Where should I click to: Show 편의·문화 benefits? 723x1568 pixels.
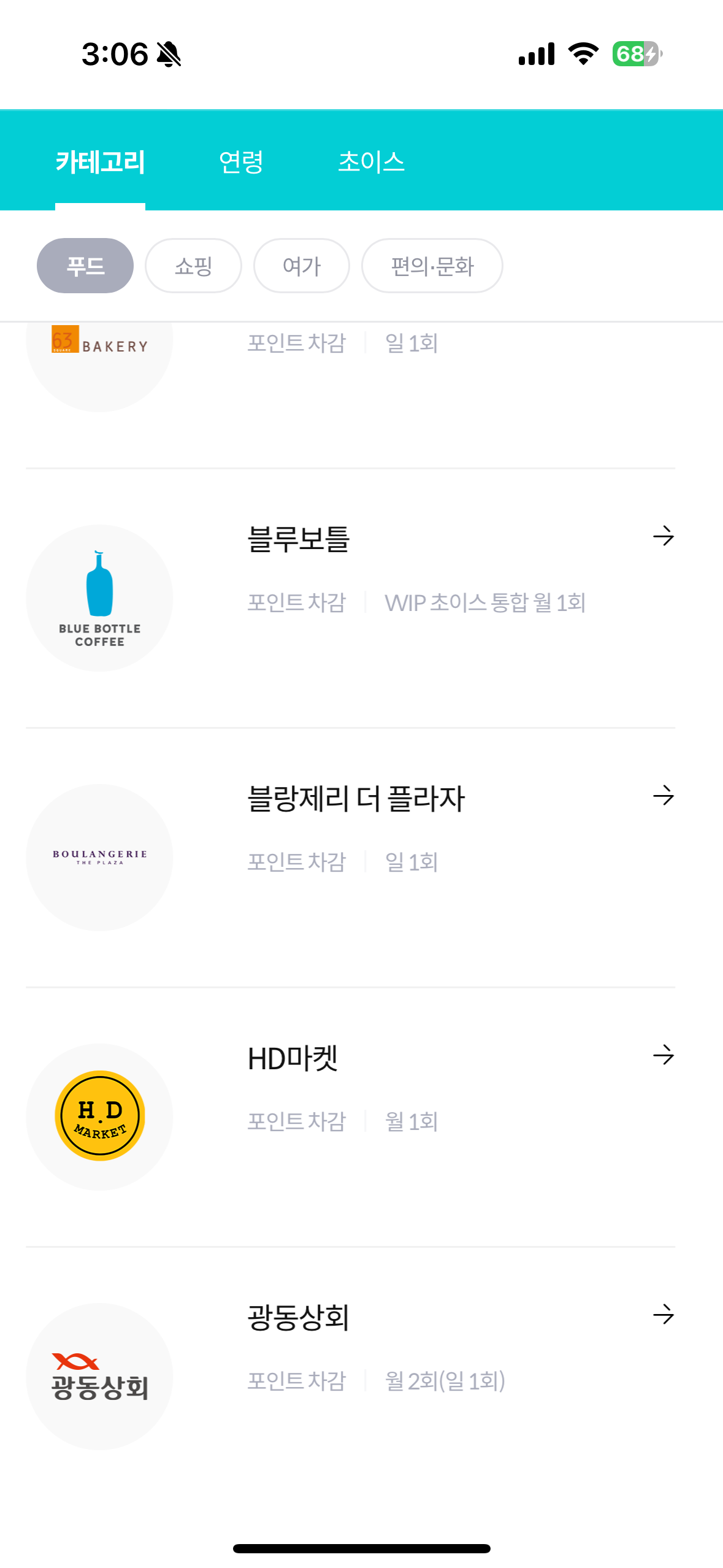pos(432,266)
